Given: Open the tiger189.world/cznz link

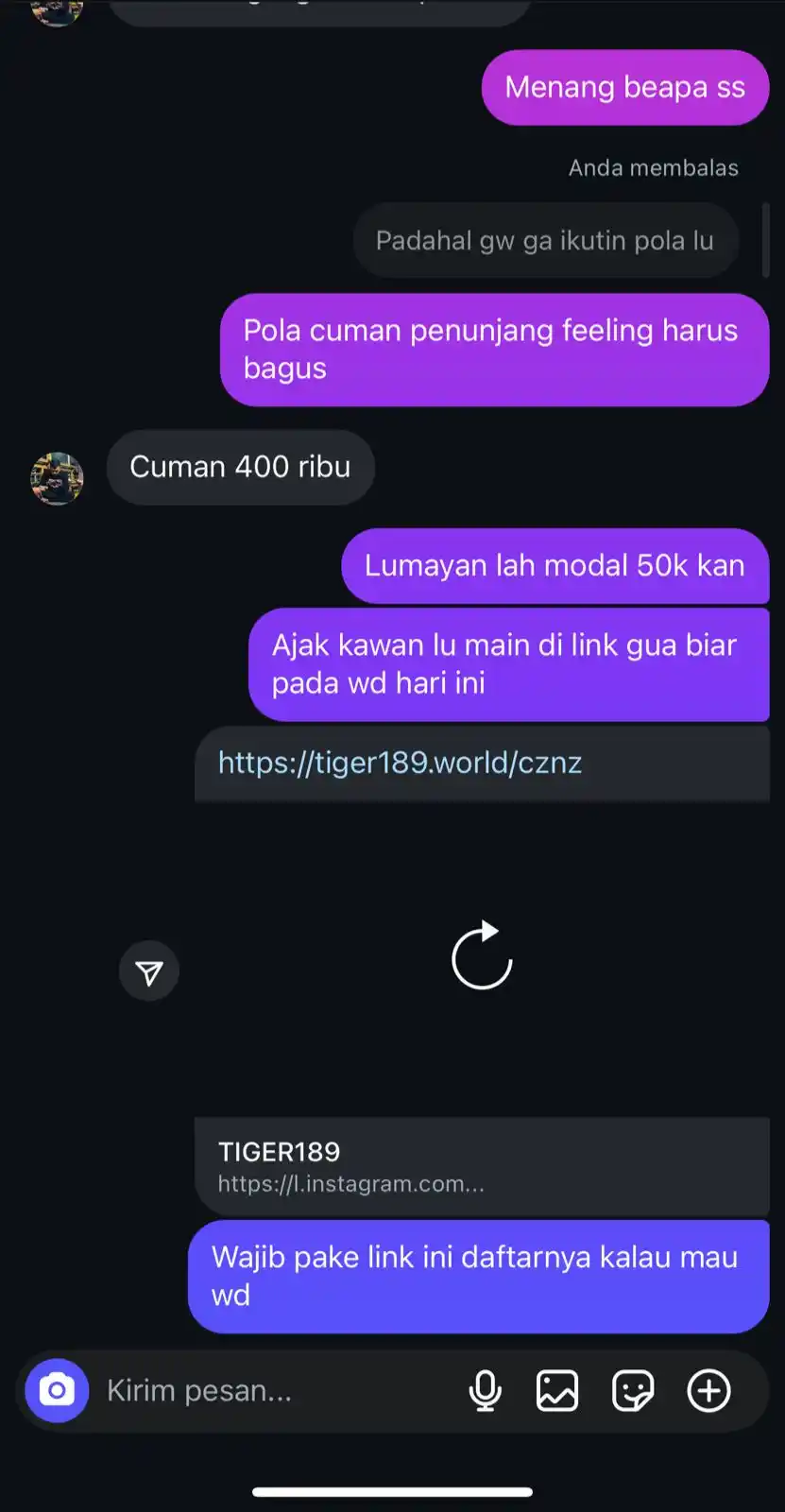Looking at the screenshot, I should point(400,763).
